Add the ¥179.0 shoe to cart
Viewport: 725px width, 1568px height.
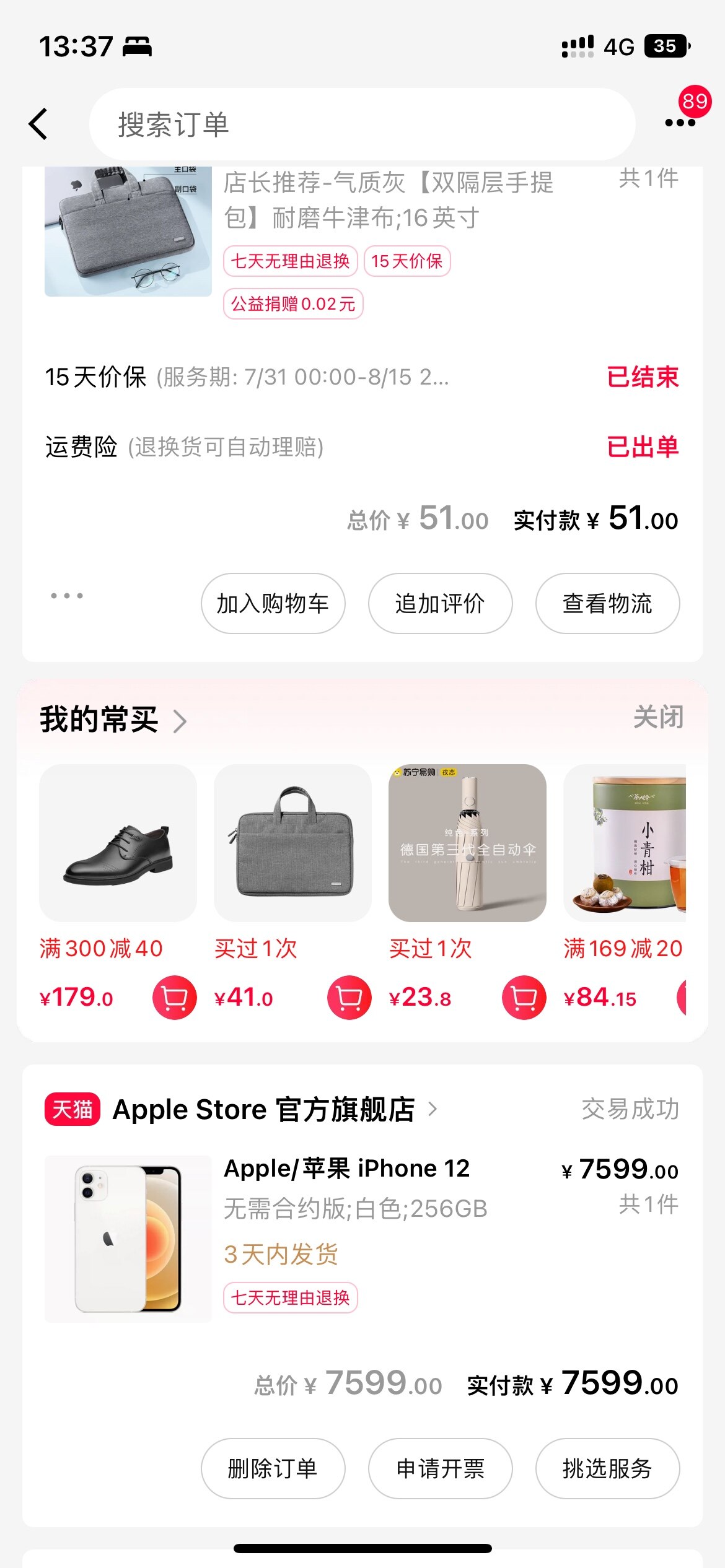174,997
